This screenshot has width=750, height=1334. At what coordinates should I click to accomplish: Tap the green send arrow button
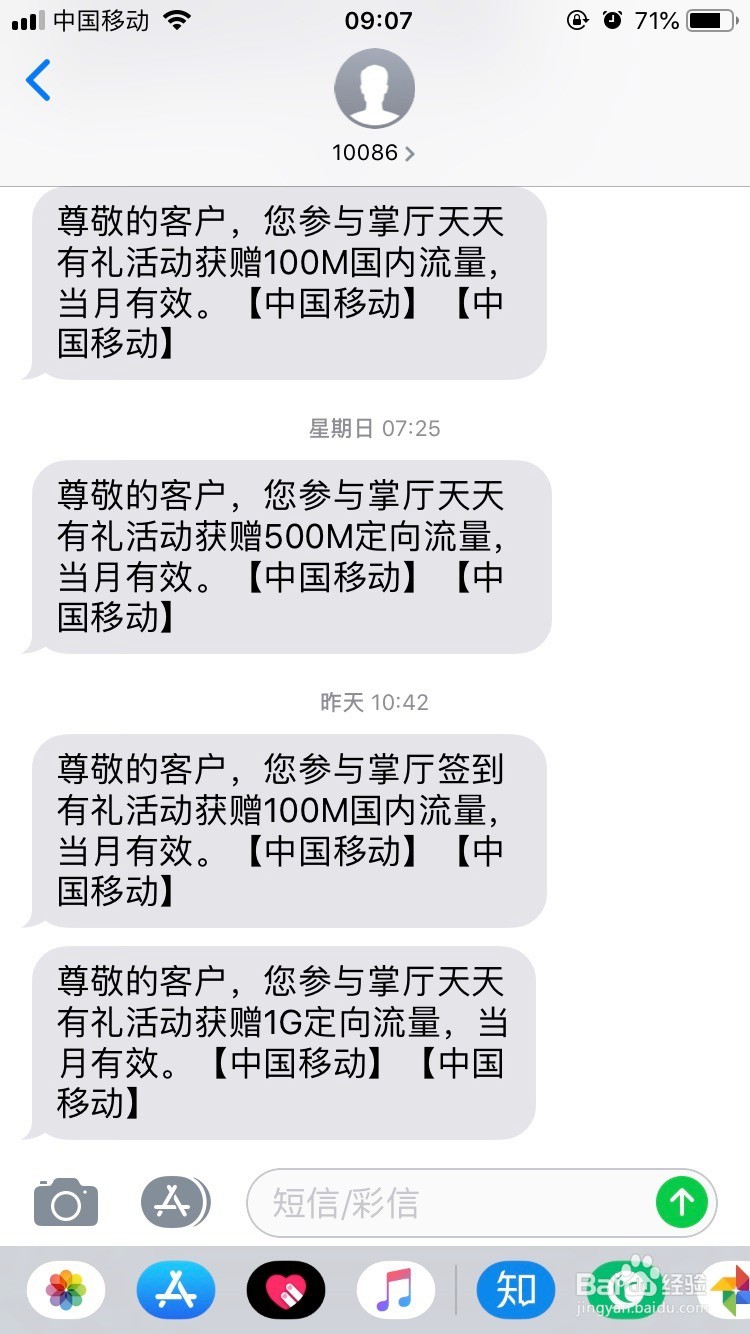pyautogui.click(x=682, y=1203)
